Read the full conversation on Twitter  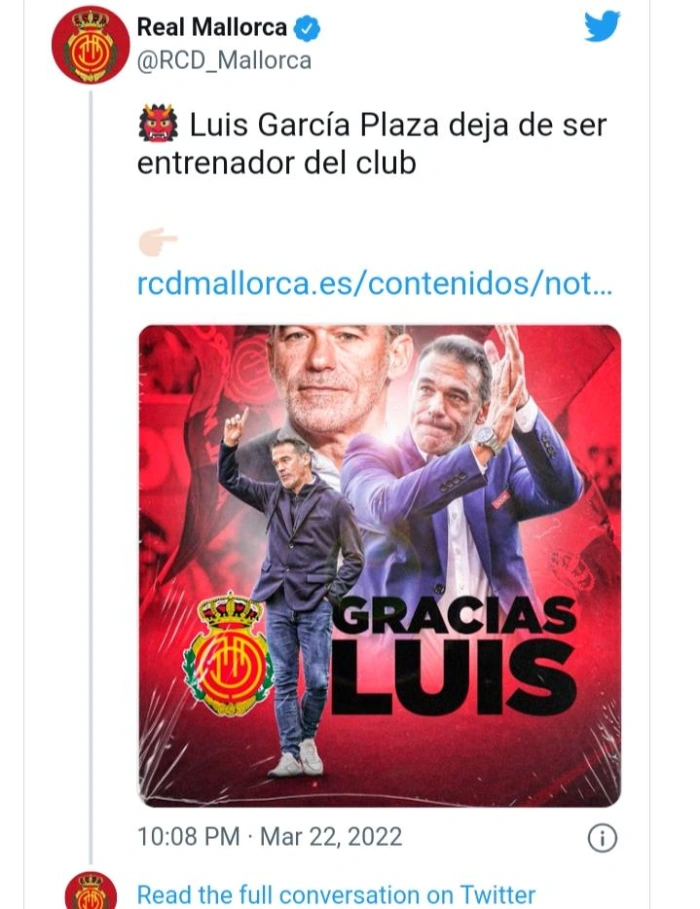point(336,894)
